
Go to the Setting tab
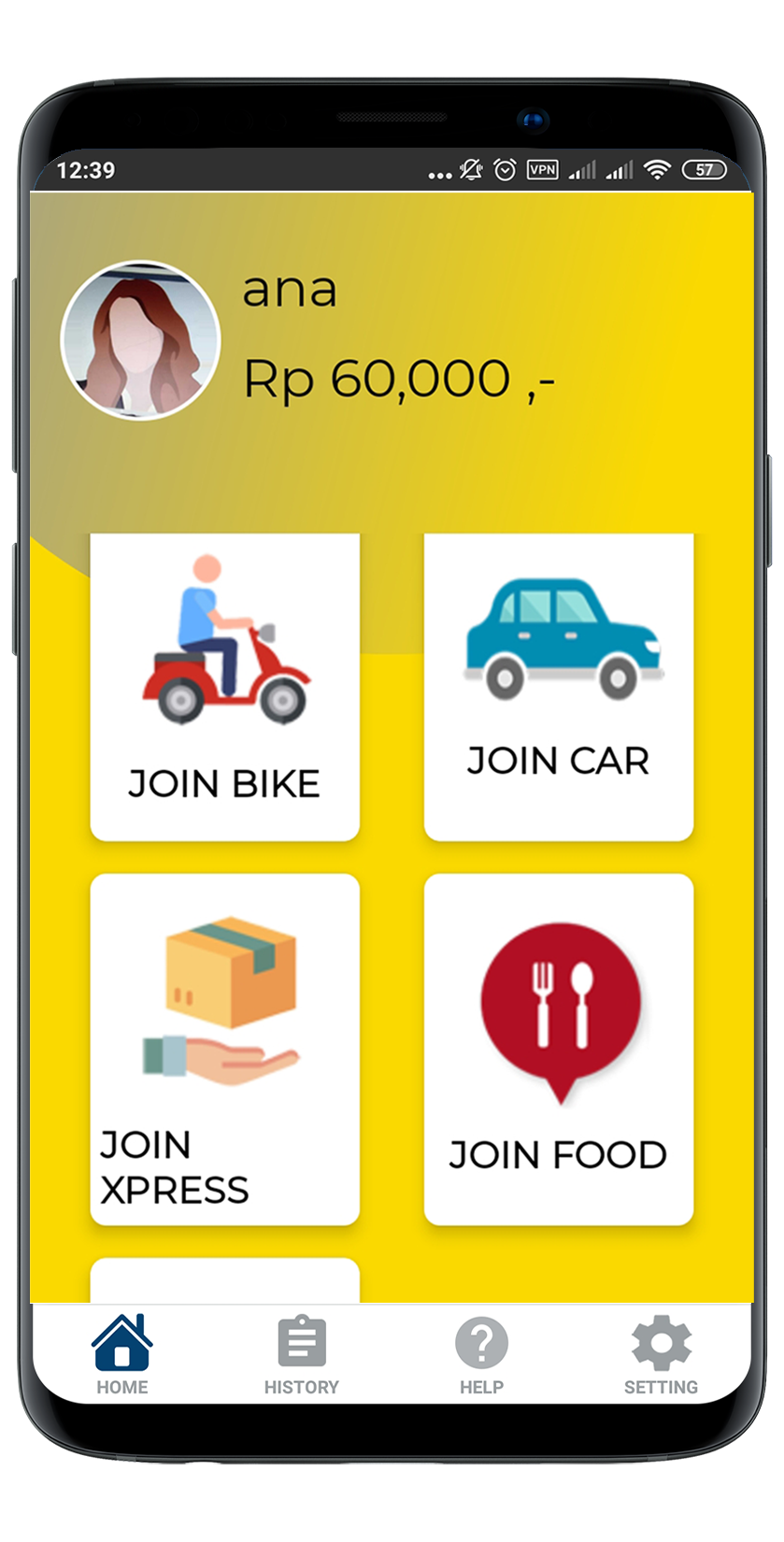tap(661, 1355)
